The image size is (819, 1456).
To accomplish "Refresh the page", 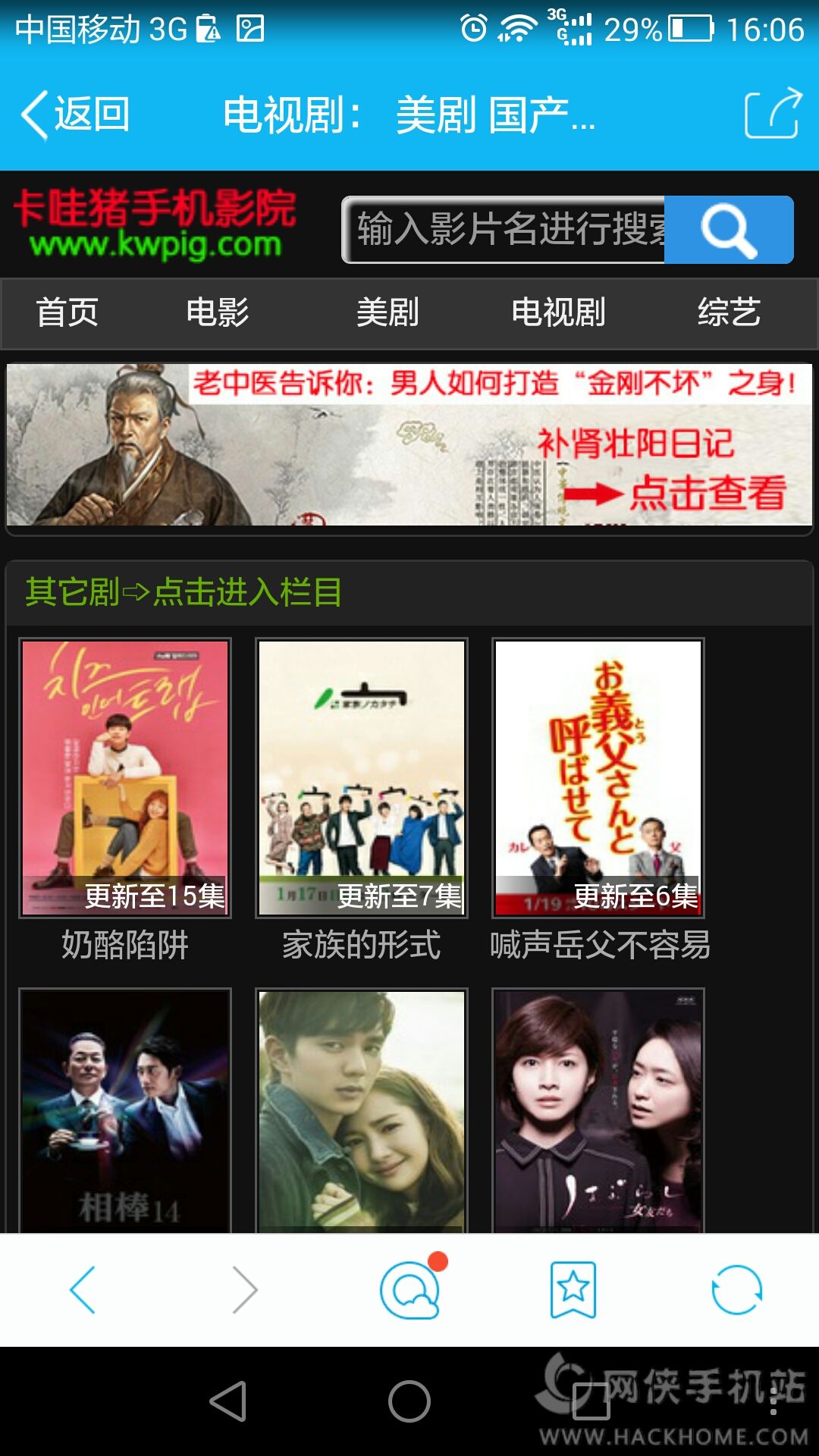I will (736, 1289).
